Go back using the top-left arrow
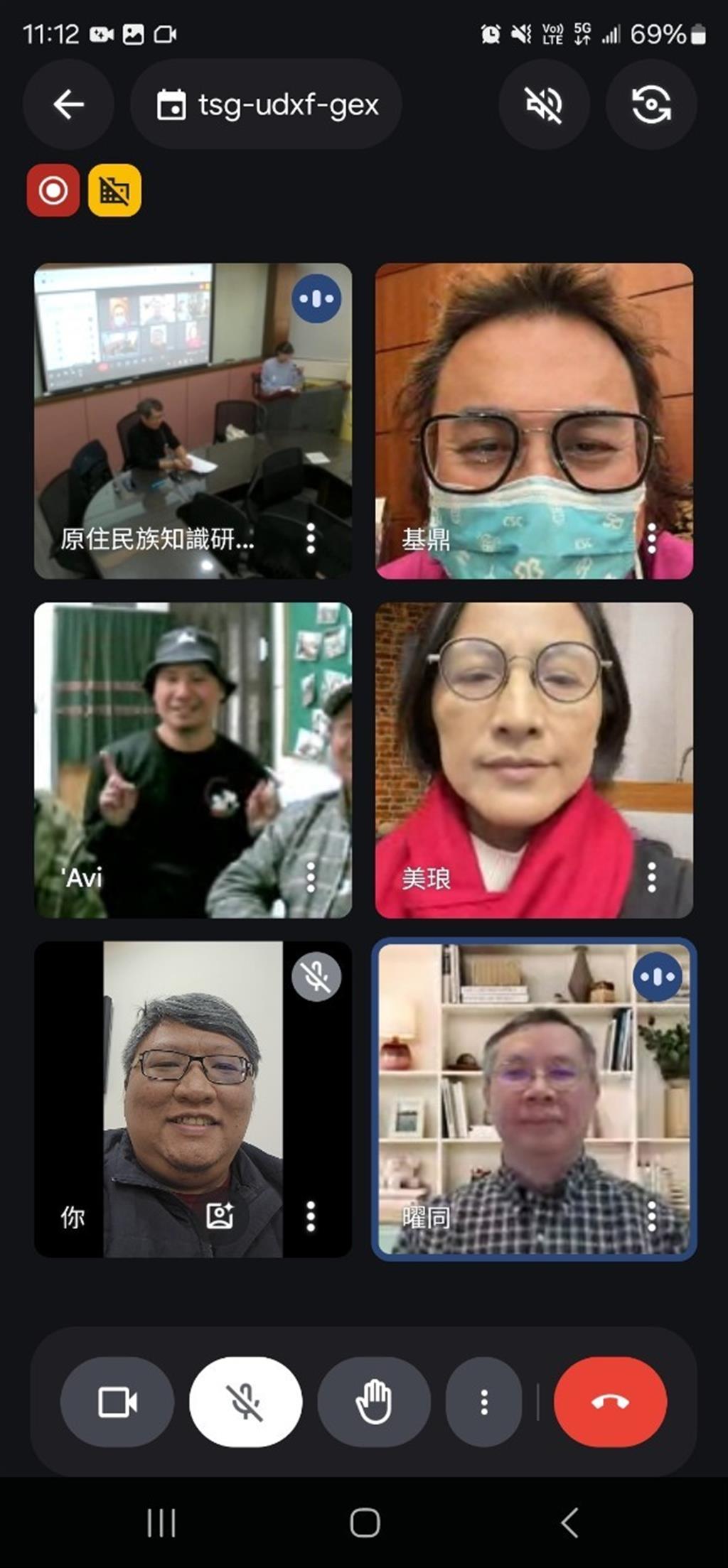 coord(68,104)
